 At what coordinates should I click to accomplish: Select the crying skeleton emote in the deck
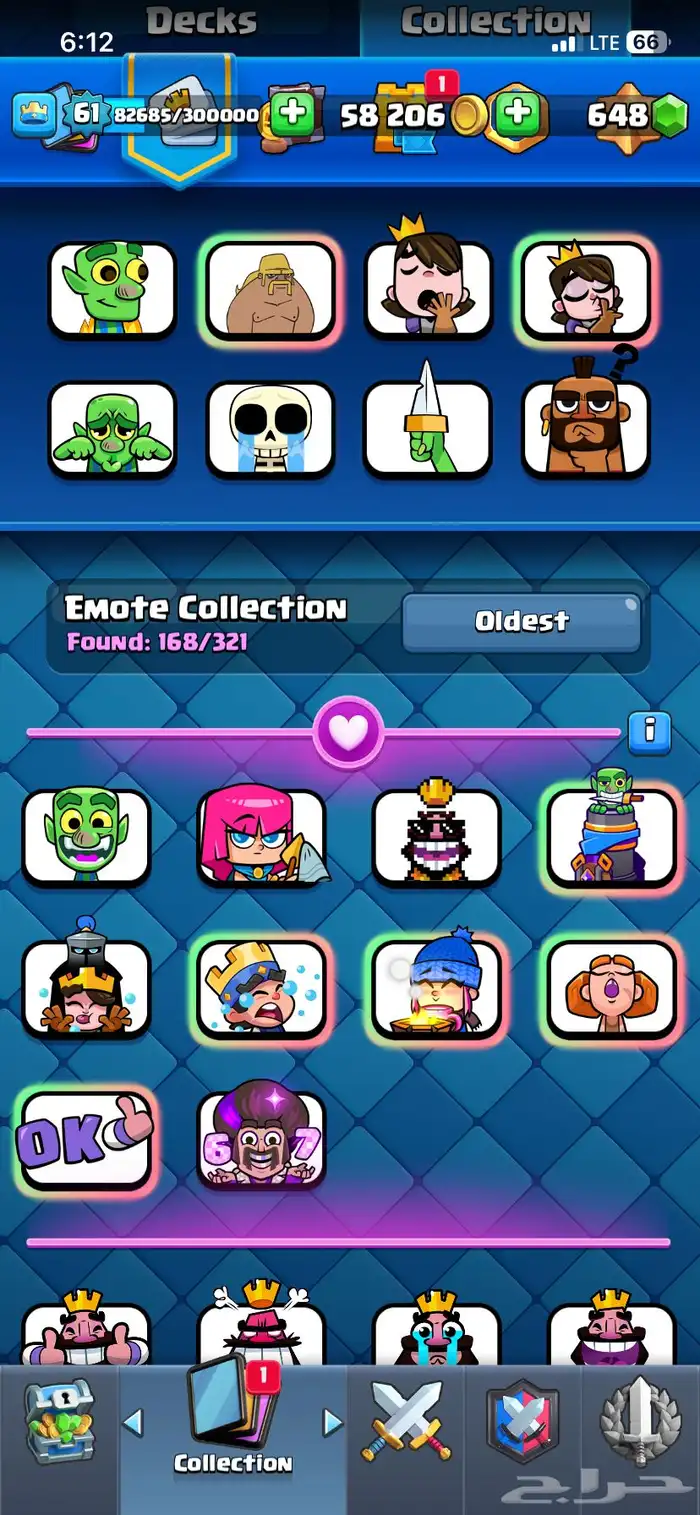[x=270, y=428]
